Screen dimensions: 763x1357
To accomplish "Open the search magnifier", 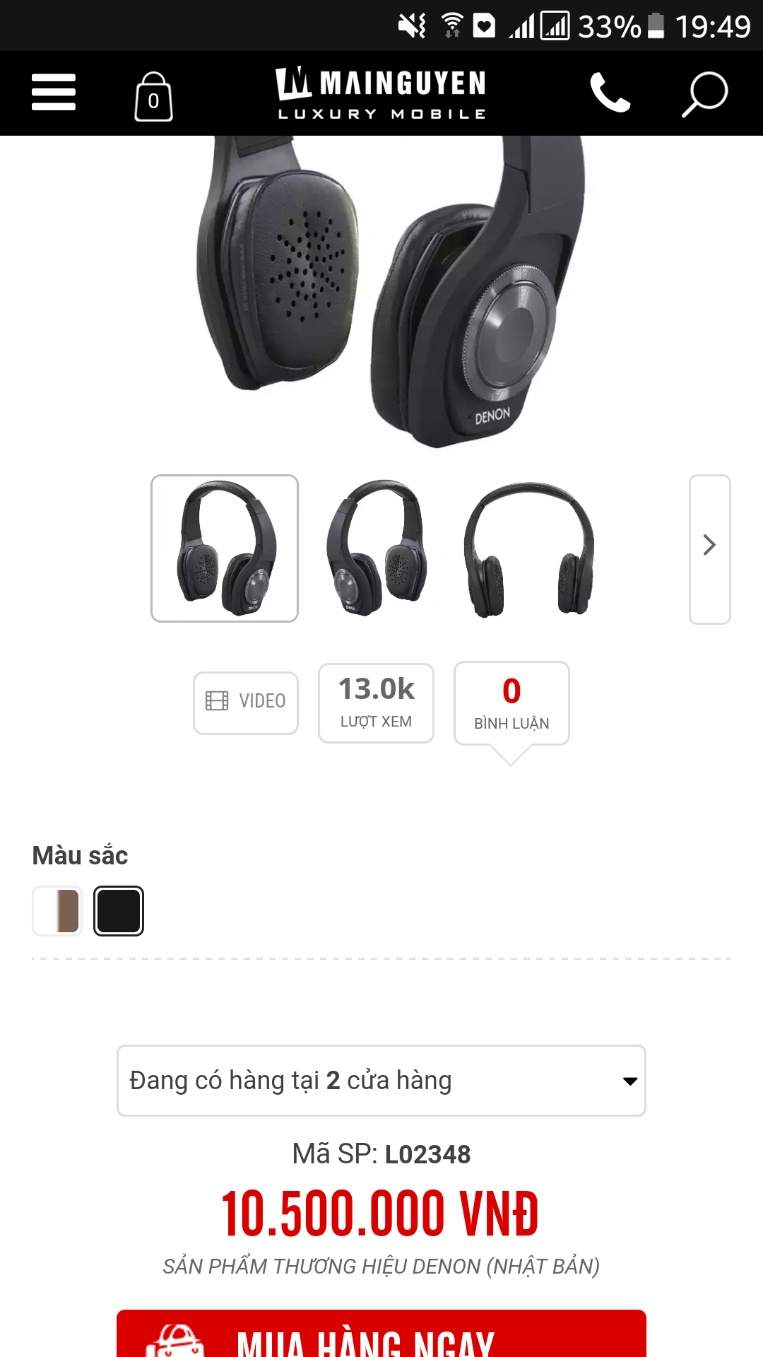I will pos(705,94).
